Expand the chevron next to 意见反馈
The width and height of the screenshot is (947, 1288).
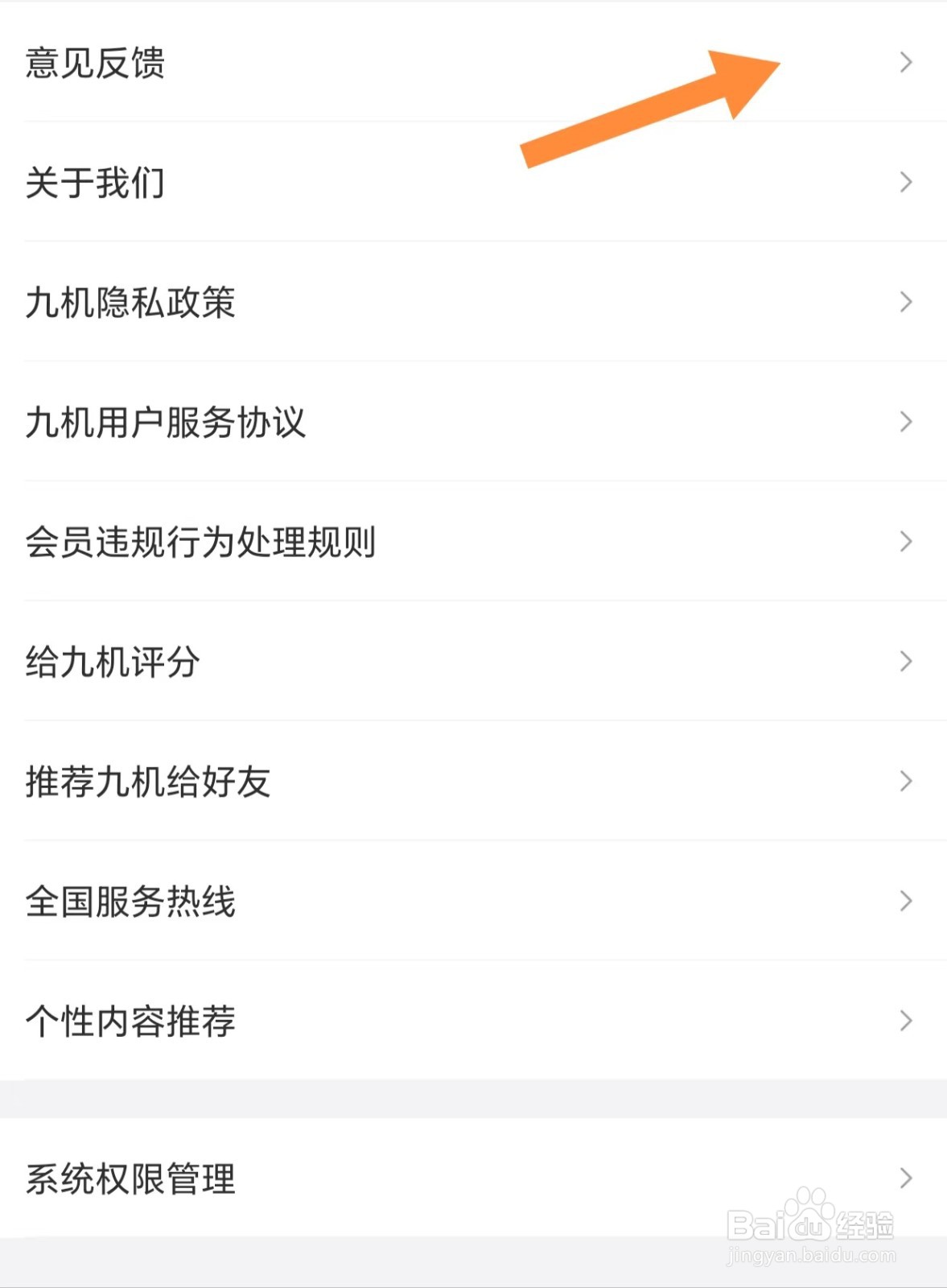[x=905, y=64]
